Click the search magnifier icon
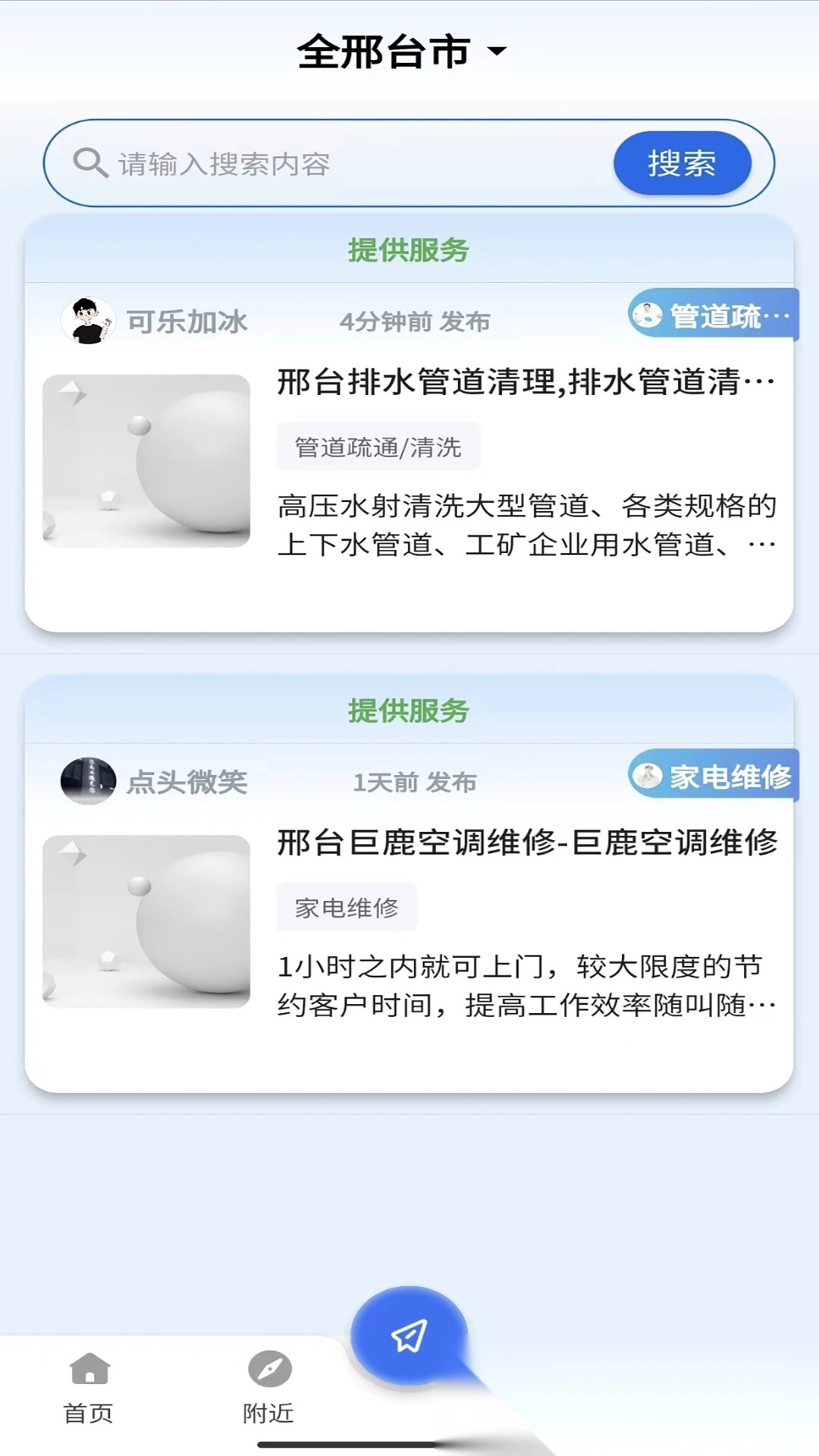The height and width of the screenshot is (1456, 819). tap(89, 162)
